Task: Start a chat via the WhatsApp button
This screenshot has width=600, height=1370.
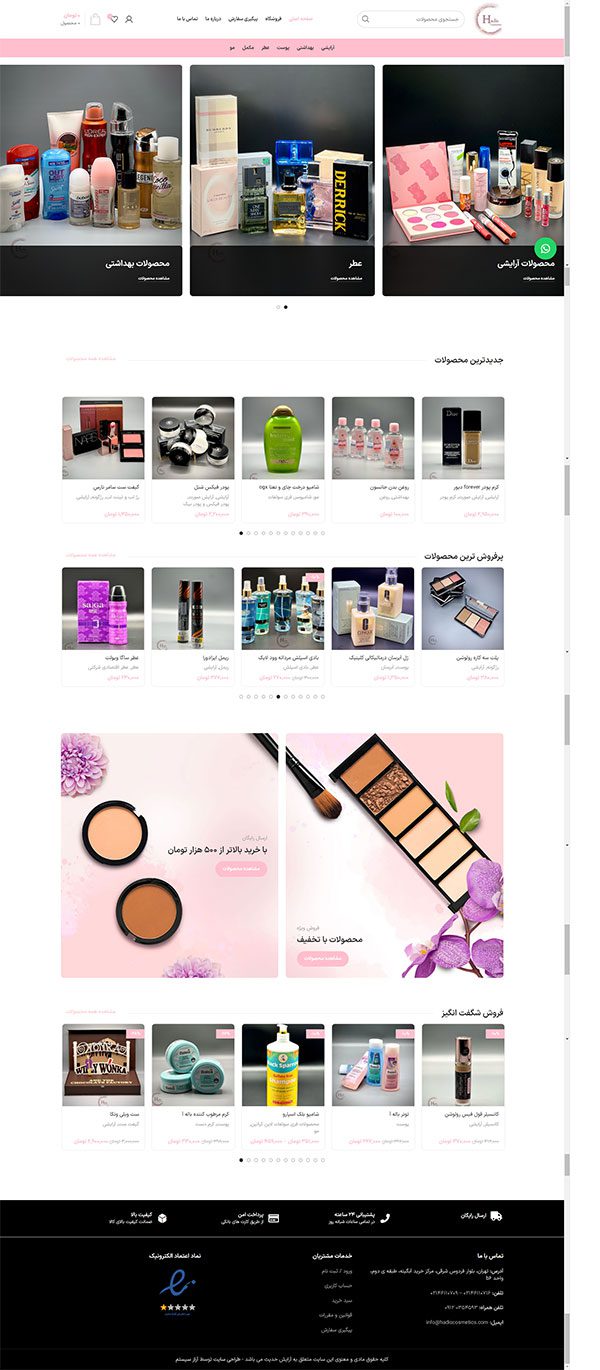Action: pos(544,249)
